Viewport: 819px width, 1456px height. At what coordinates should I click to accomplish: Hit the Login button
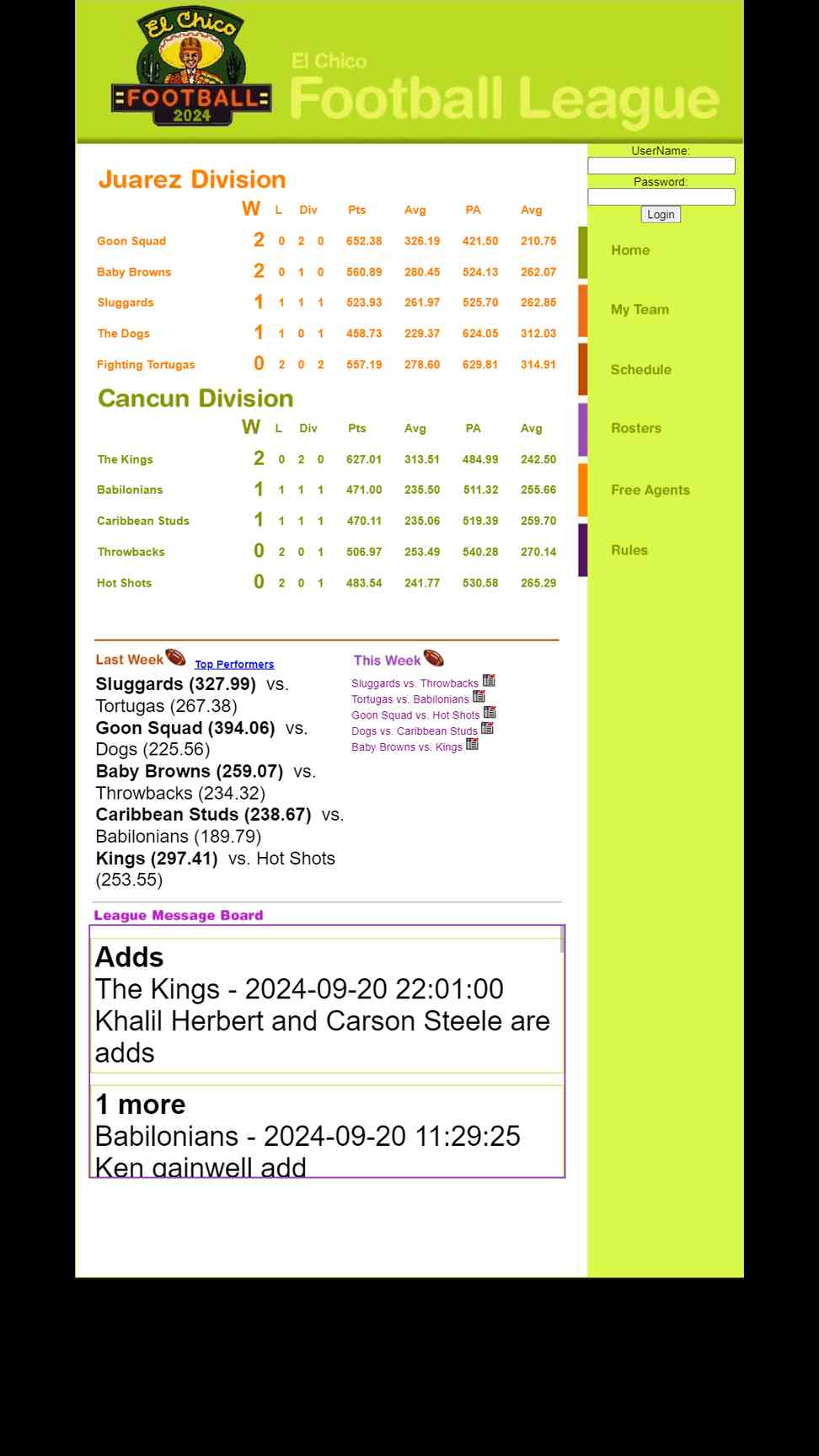tap(661, 214)
